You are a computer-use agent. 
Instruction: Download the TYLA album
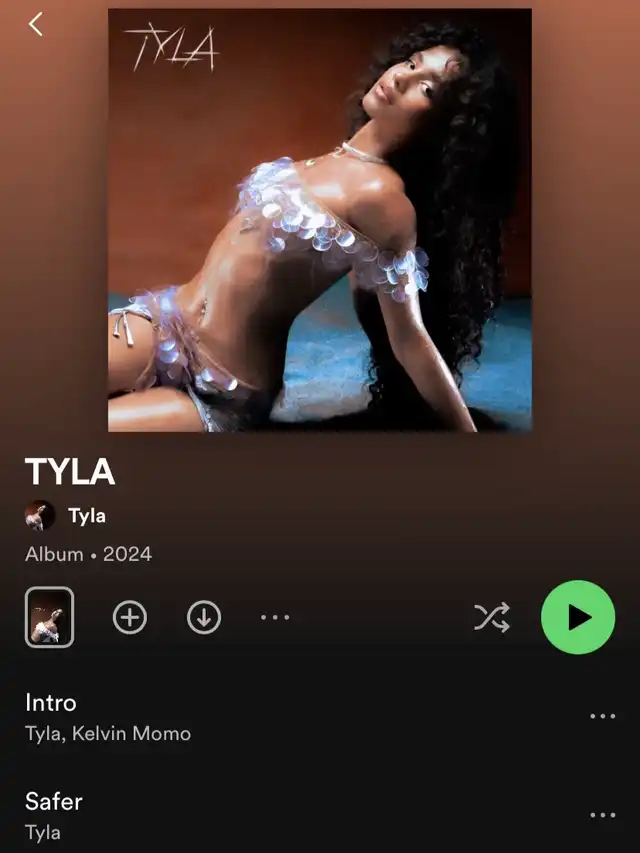204,618
